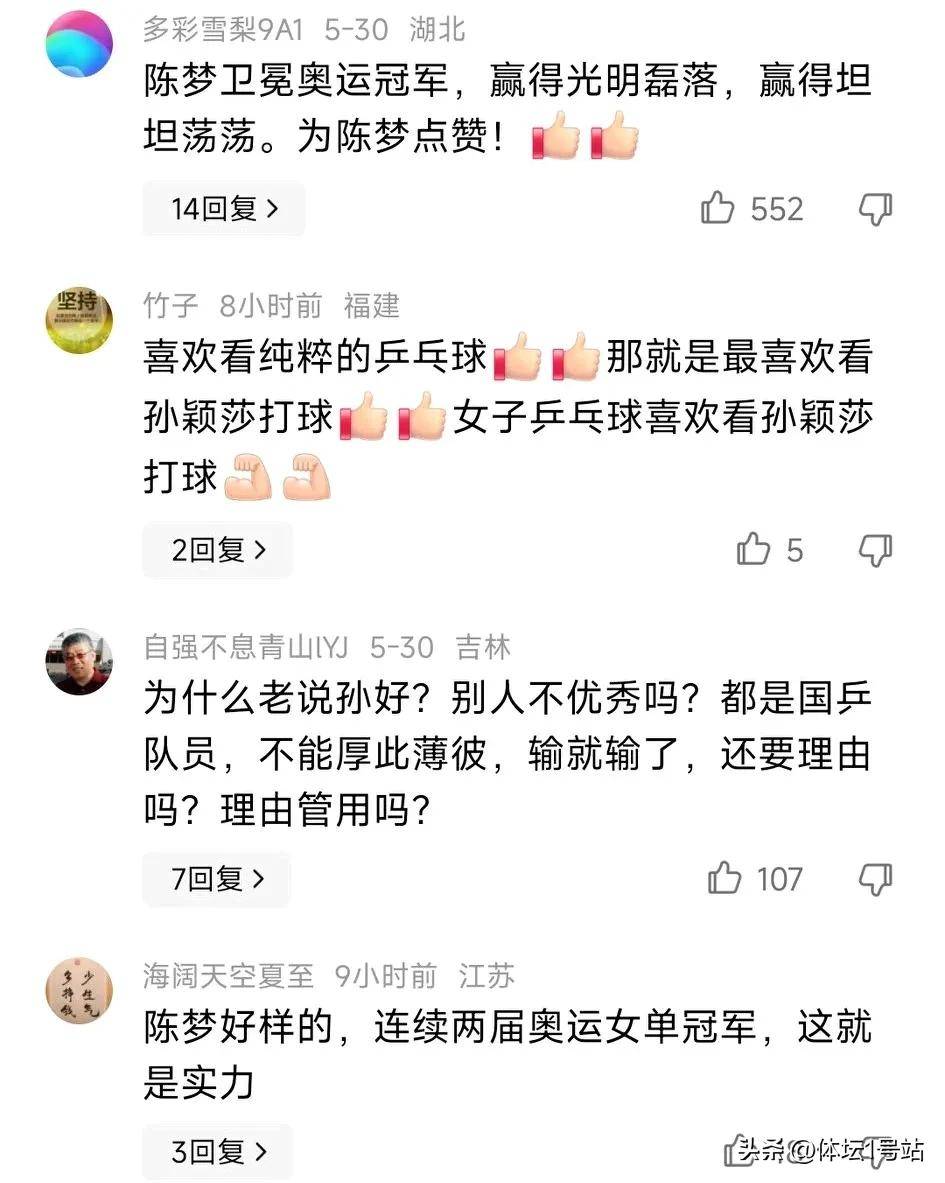Open 多彩雪梨9A1's profile avatar

click(x=80, y=45)
